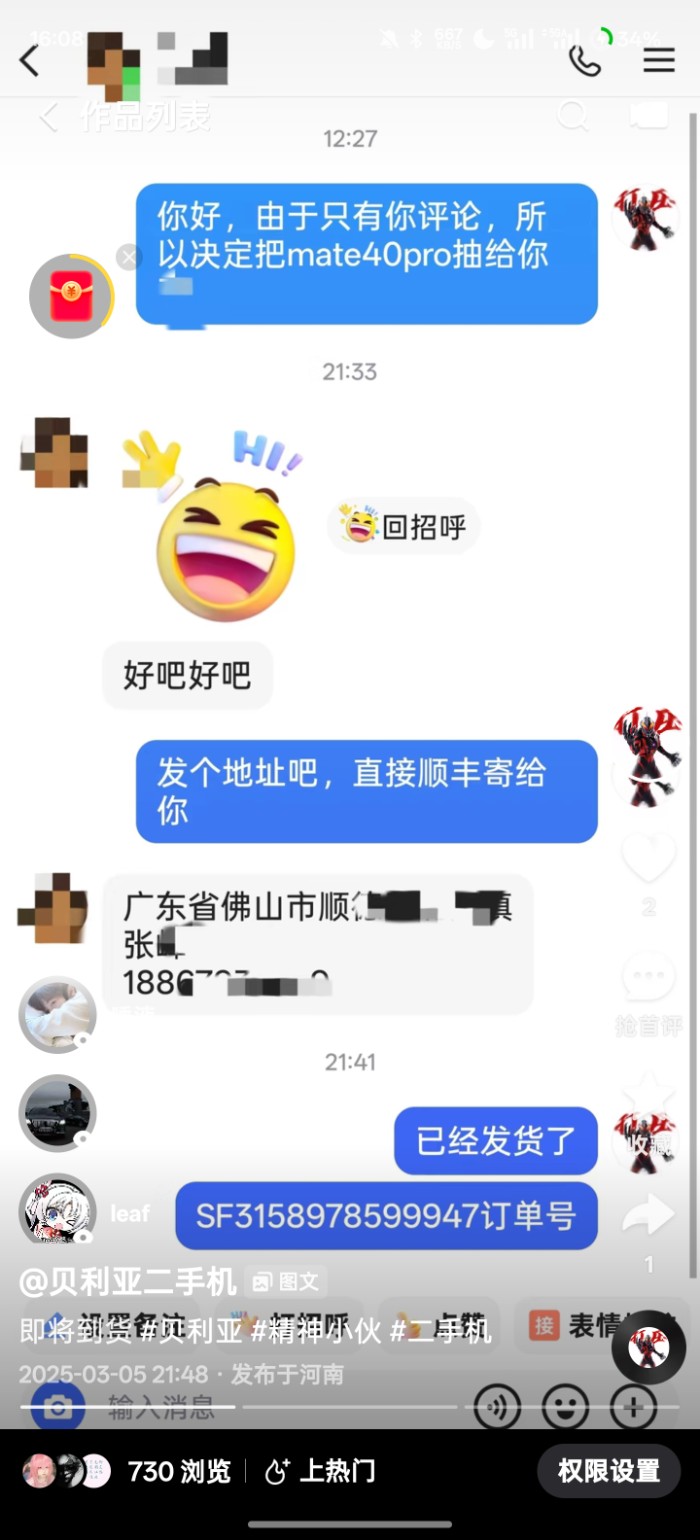Open 权限设置 permission settings
Screen dimensions: 700x1540
coord(608,1471)
